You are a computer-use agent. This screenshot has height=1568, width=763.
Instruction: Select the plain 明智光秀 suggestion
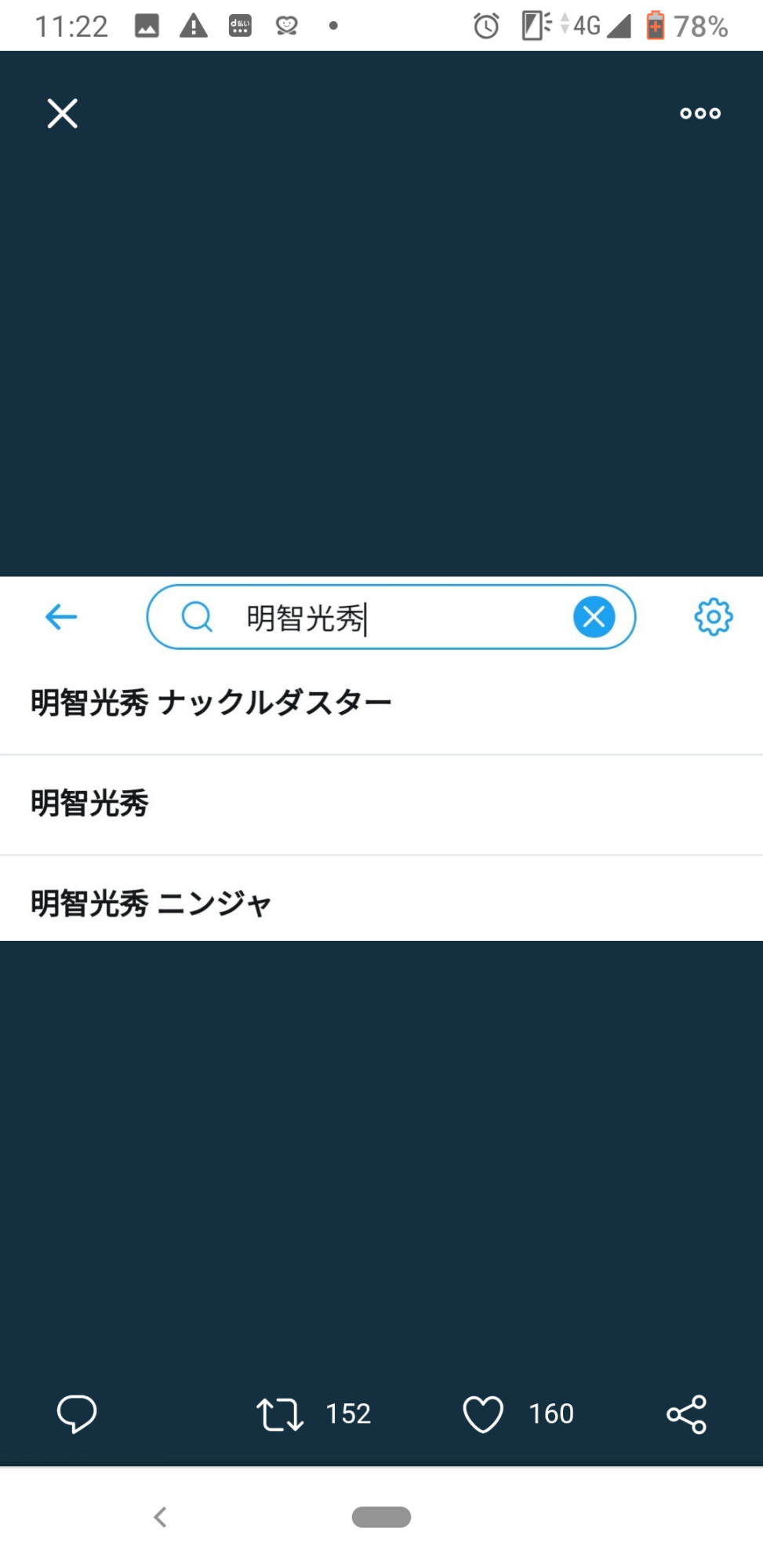coord(90,804)
